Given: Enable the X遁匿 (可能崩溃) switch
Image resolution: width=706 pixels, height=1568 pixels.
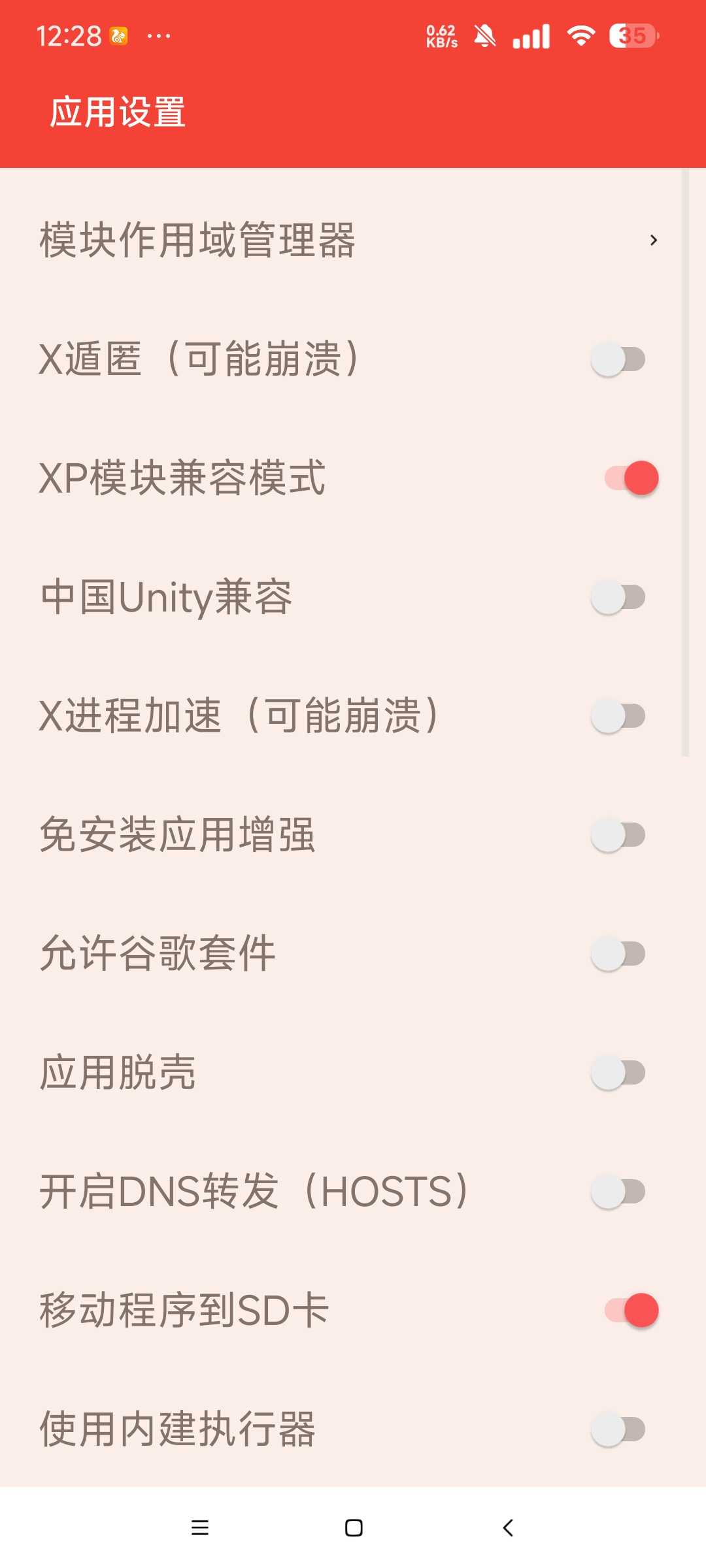Looking at the screenshot, I should click(618, 359).
